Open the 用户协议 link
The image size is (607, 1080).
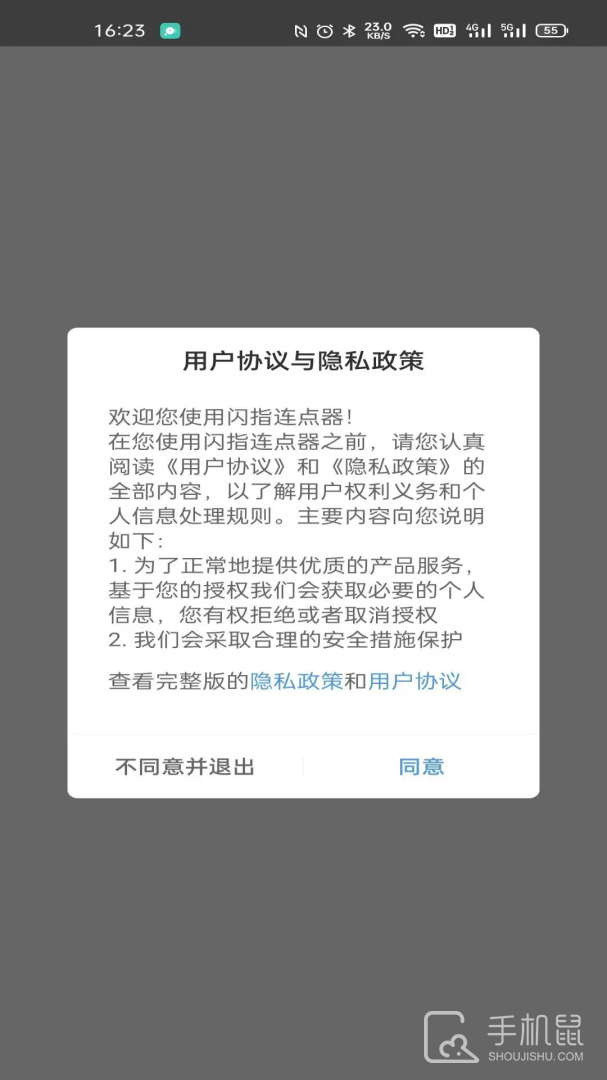pos(415,682)
